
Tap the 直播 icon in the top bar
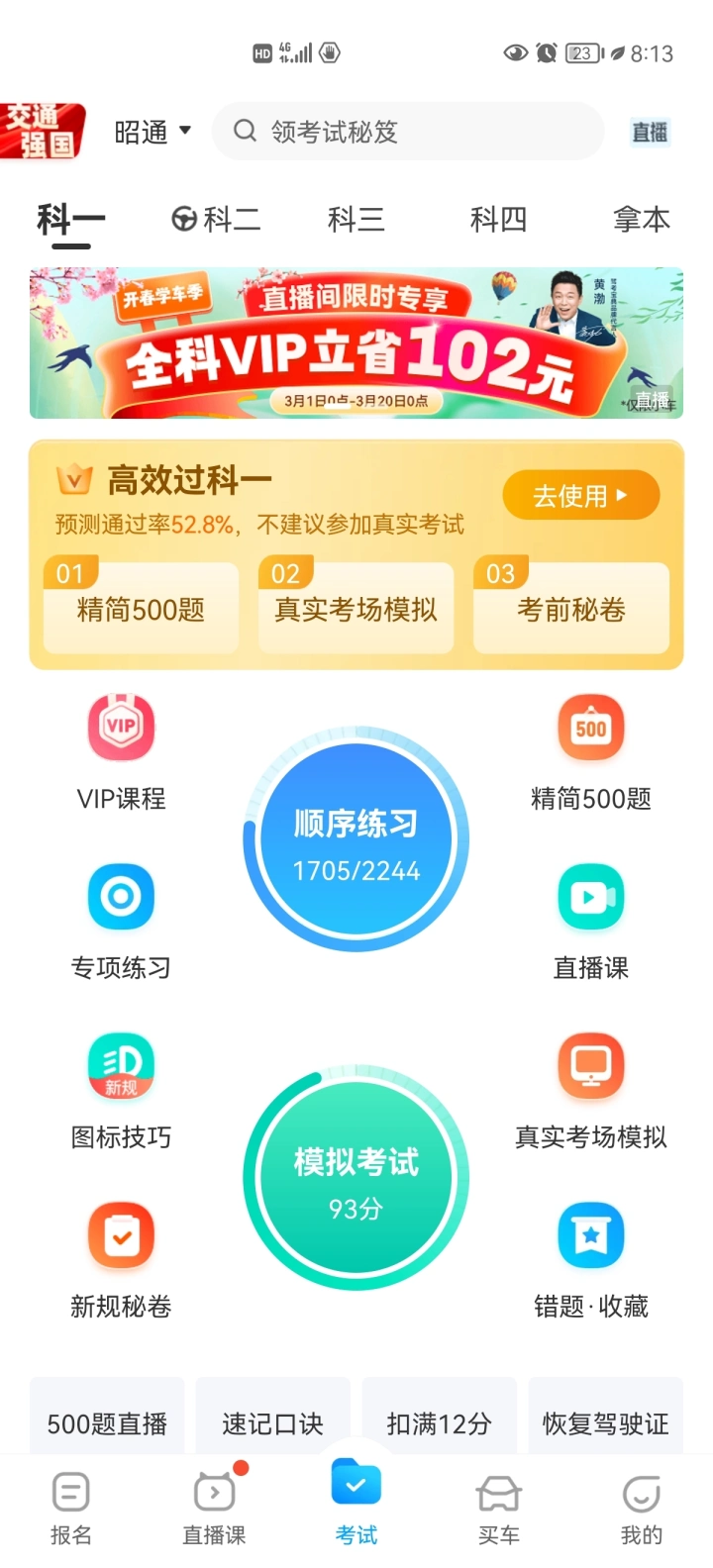(650, 132)
